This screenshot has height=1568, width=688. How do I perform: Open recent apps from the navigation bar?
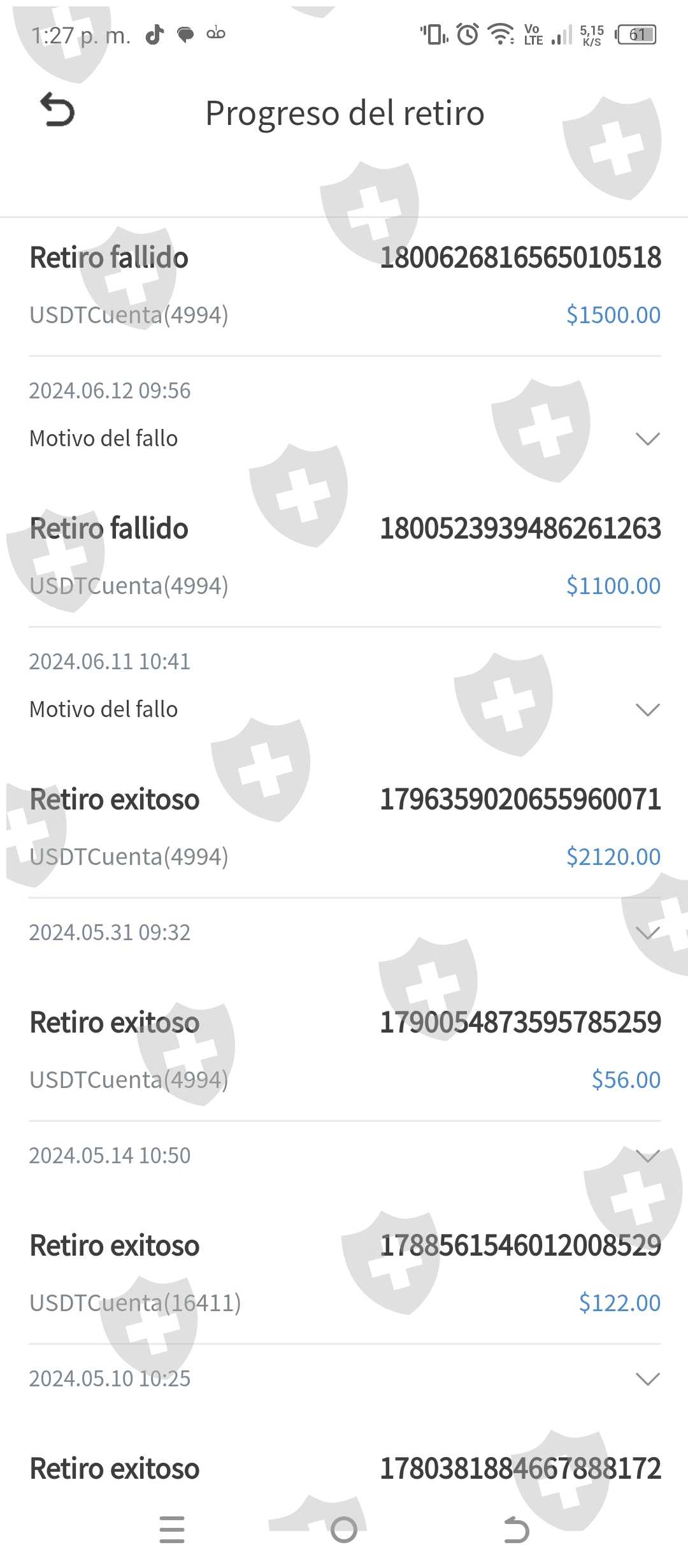coord(172,1530)
